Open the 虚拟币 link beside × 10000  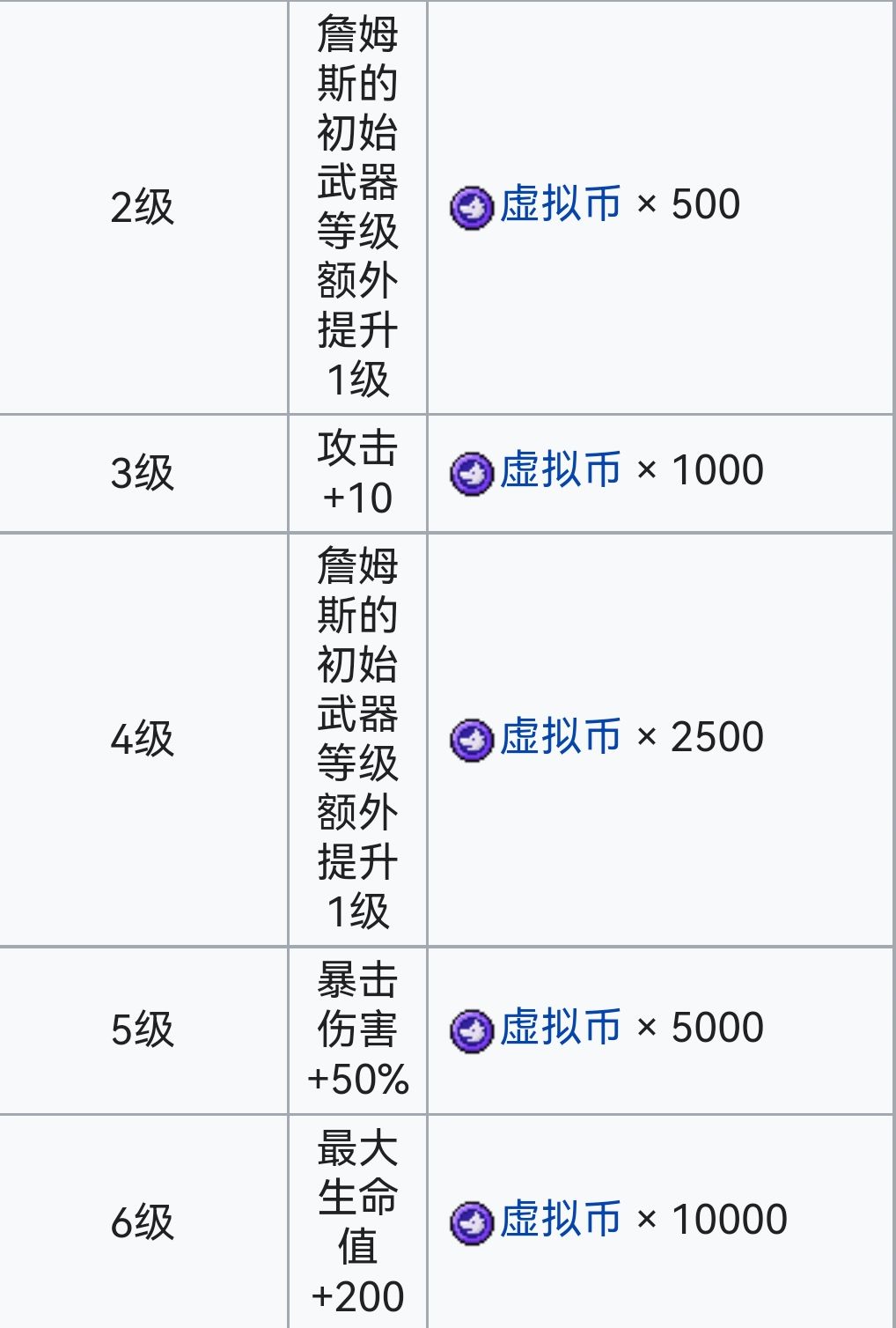click(x=560, y=1221)
